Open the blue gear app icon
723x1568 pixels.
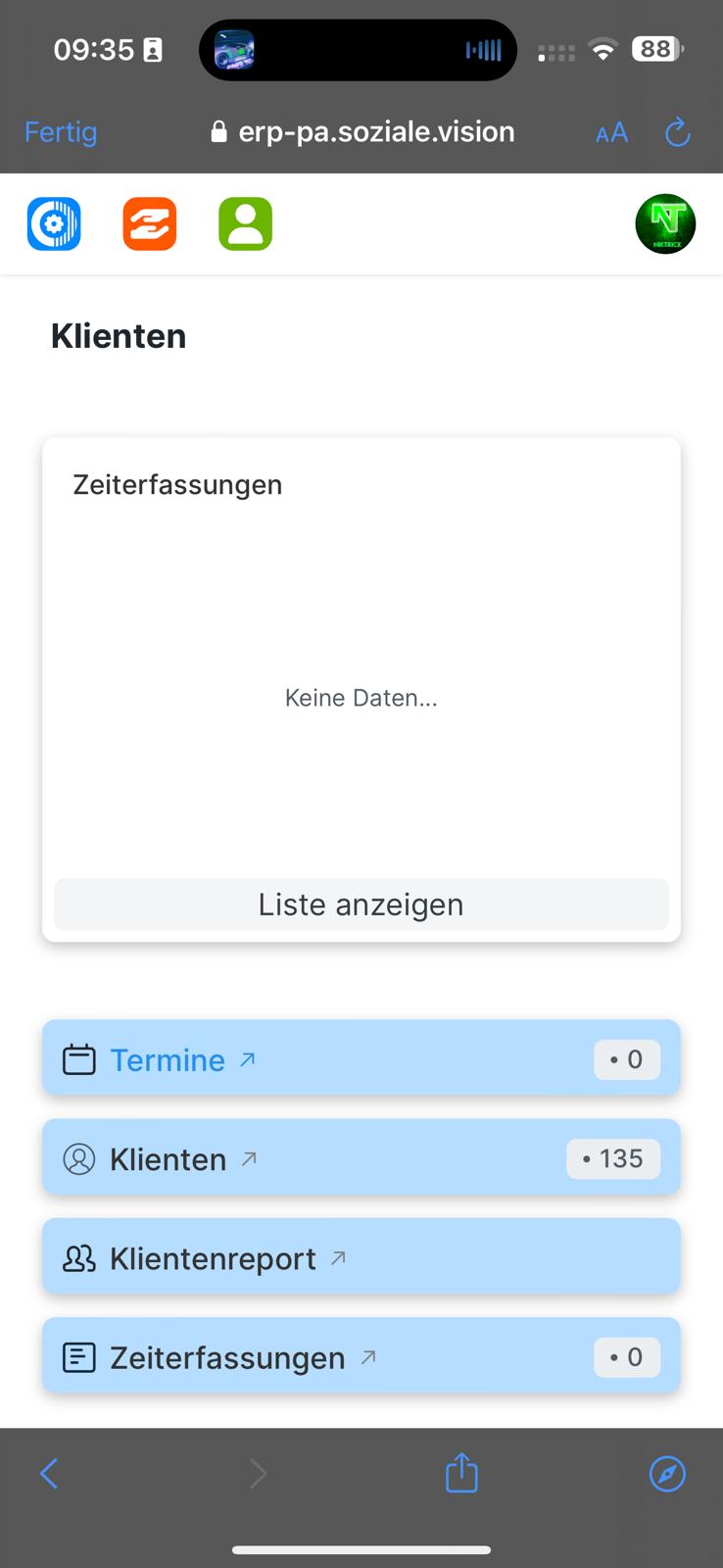[54, 224]
